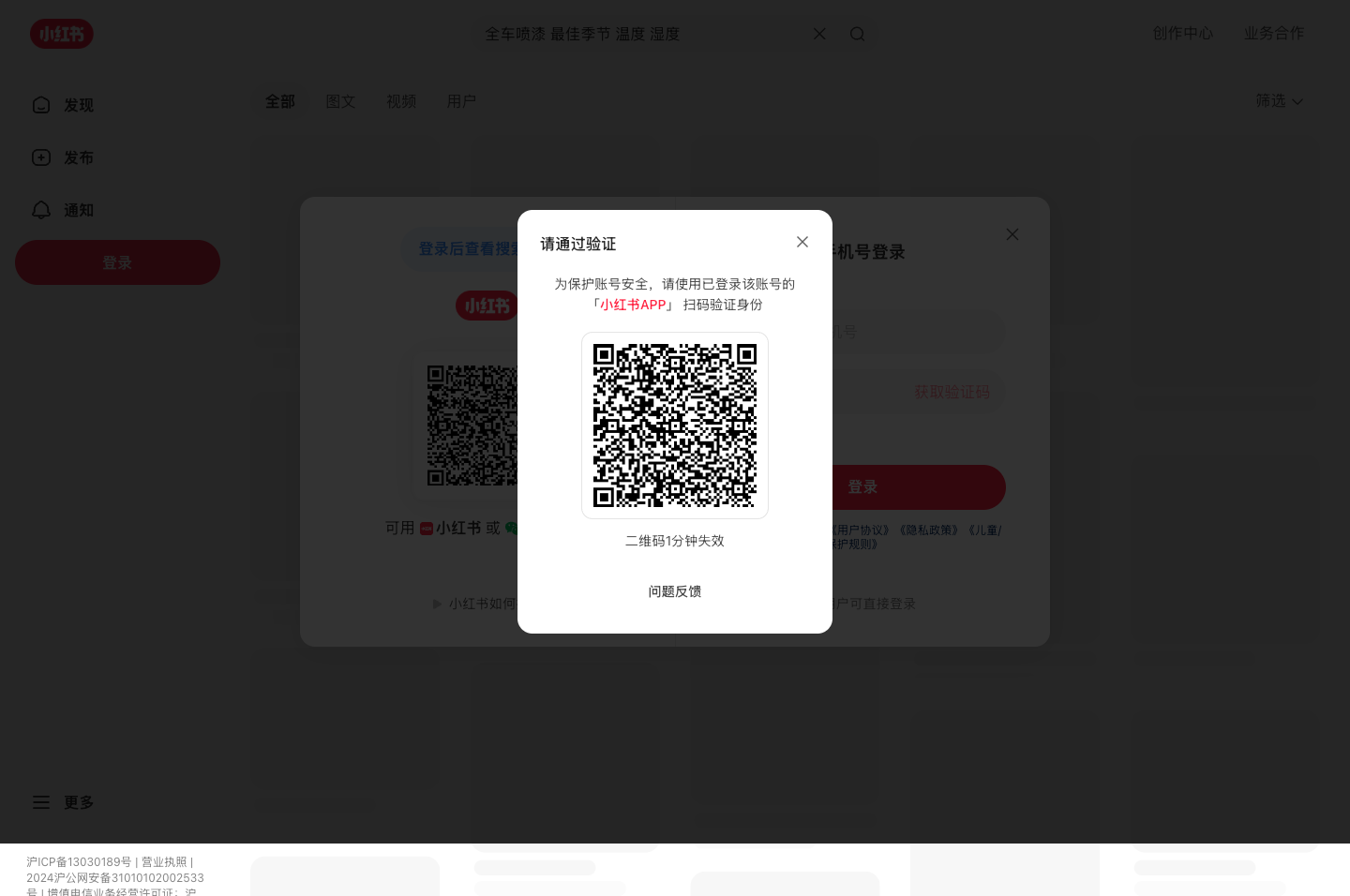Open 问题反馈 in the verification dialog
Screen dimensions: 1350x896
675,591
